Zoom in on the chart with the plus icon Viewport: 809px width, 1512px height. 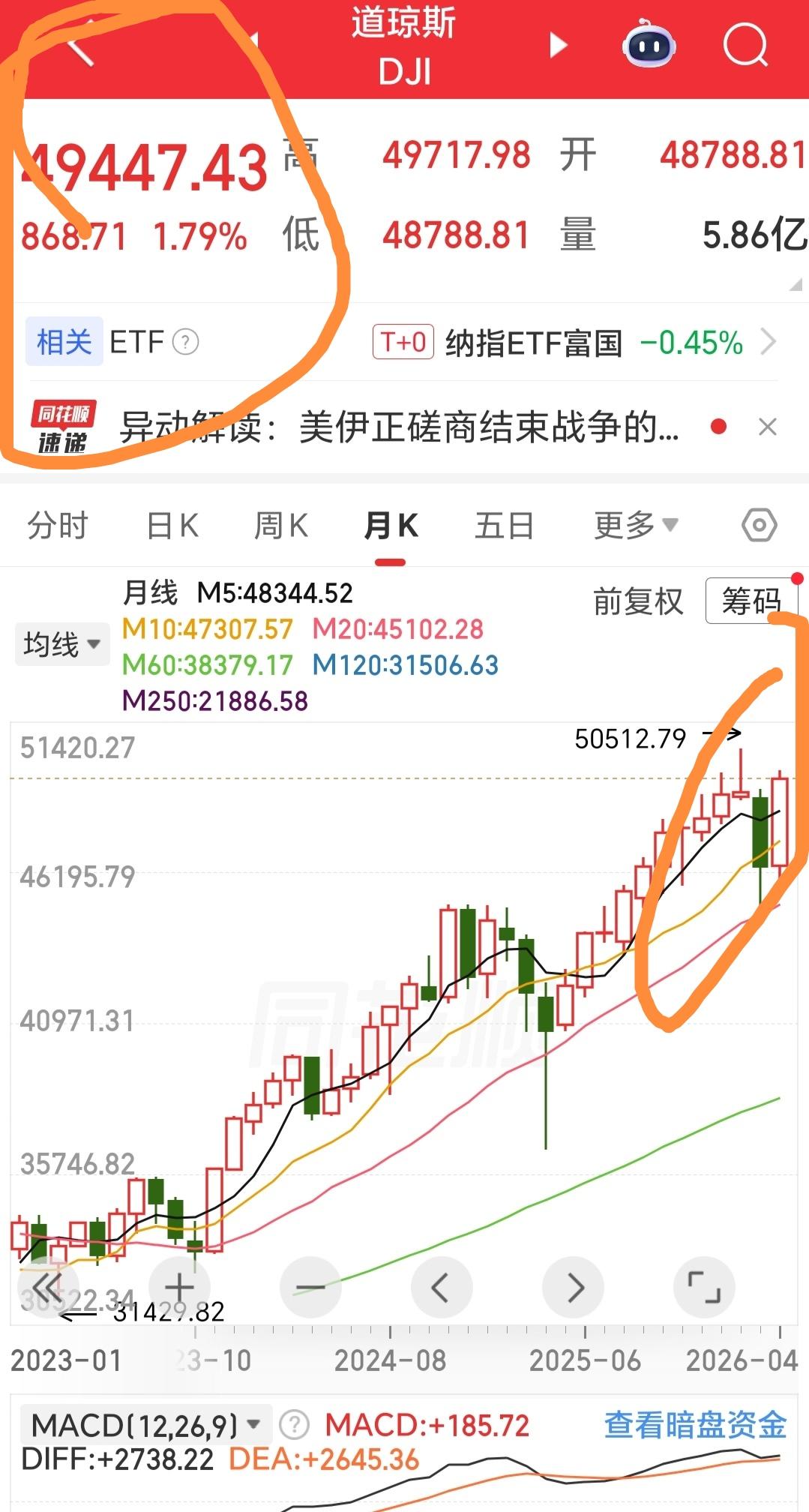pyautogui.click(x=178, y=1285)
